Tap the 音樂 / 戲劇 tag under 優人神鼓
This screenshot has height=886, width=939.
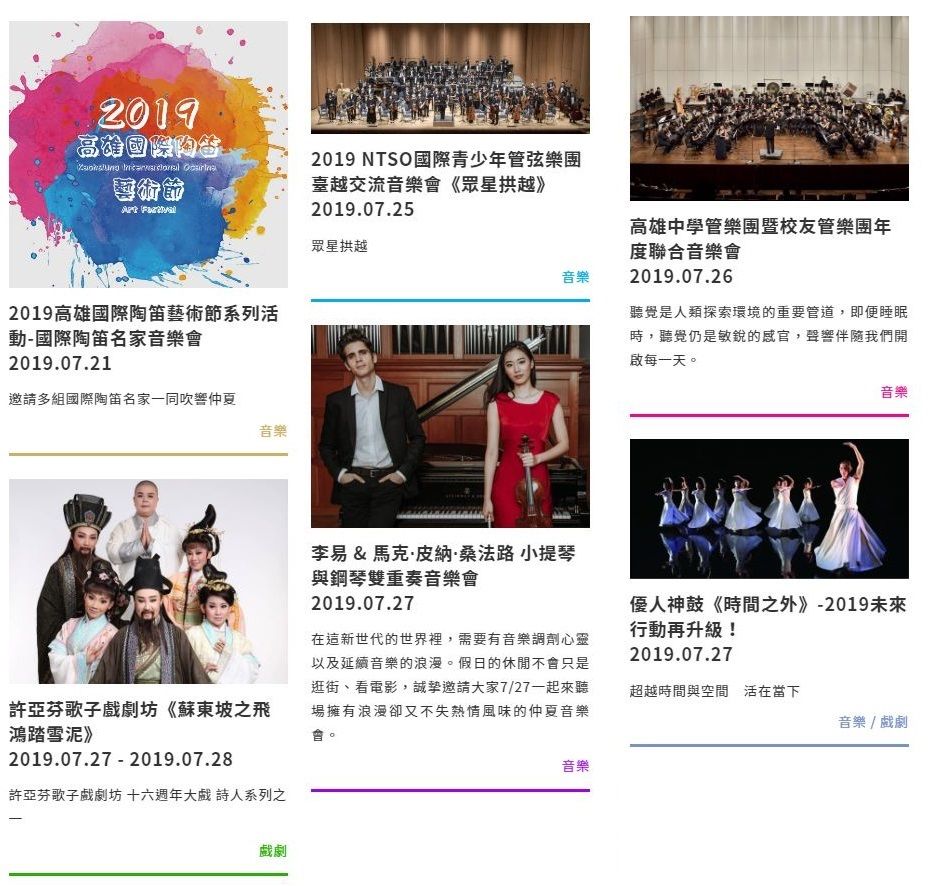(x=873, y=722)
